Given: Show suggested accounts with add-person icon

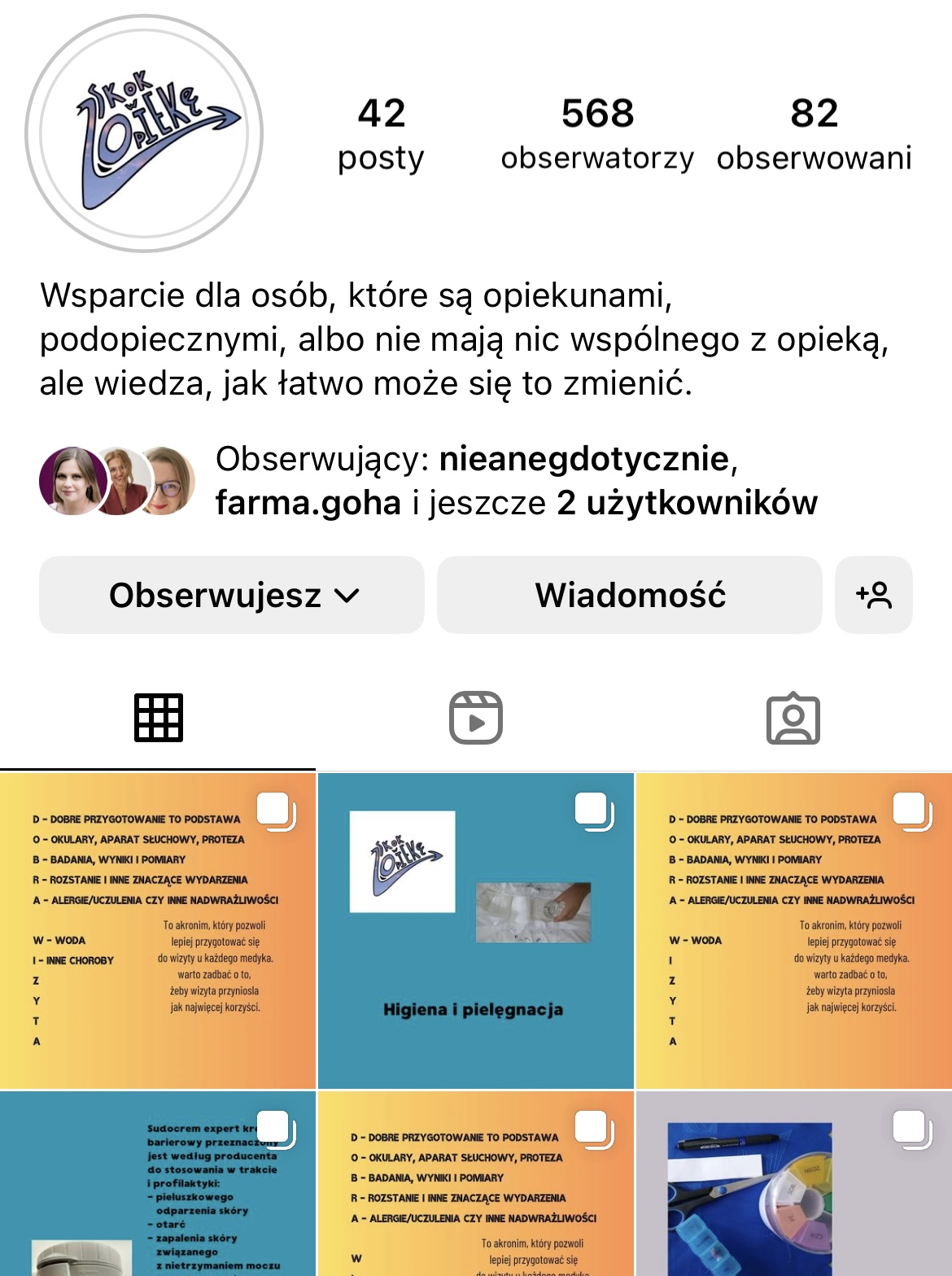Looking at the screenshot, I should click(x=874, y=595).
